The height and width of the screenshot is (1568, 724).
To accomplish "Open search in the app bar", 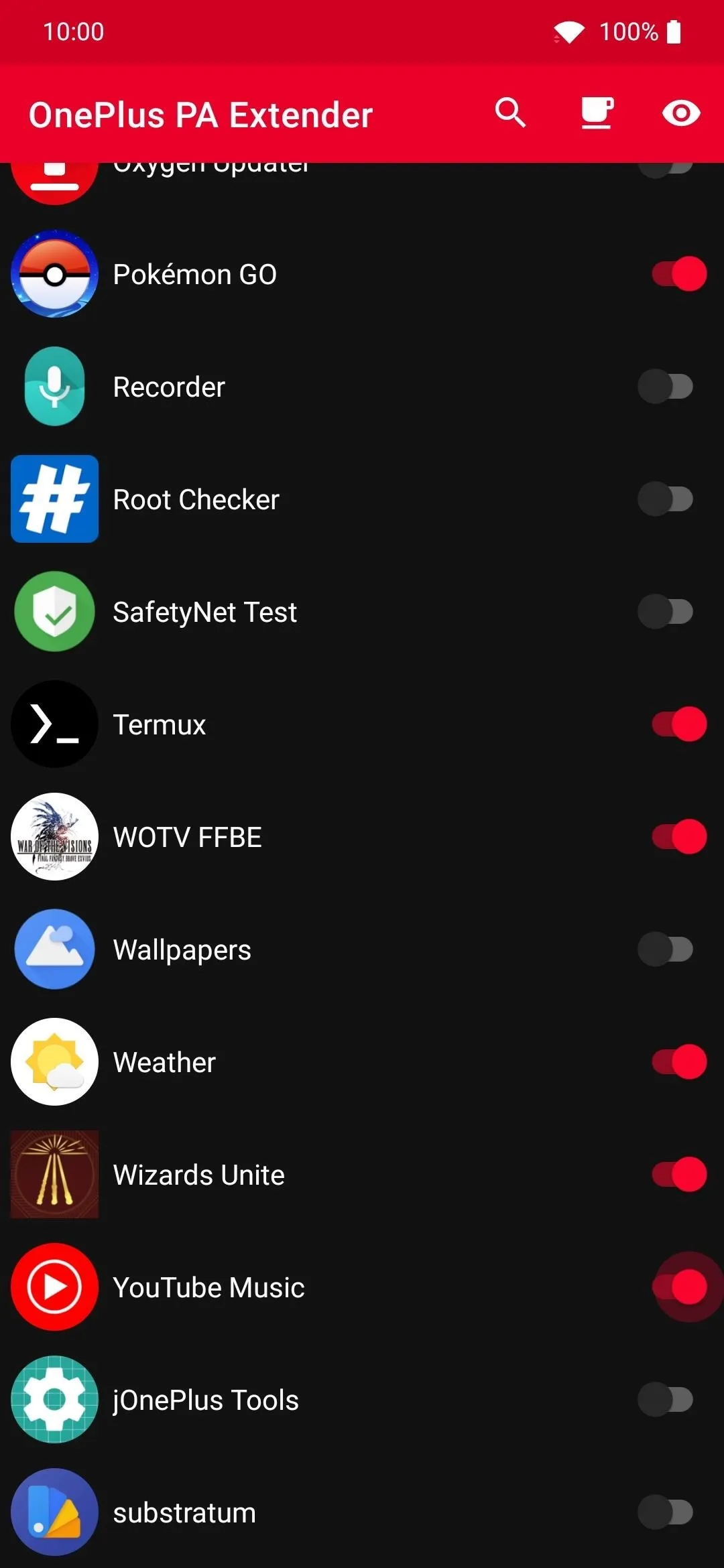I will pyautogui.click(x=510, y=113).
